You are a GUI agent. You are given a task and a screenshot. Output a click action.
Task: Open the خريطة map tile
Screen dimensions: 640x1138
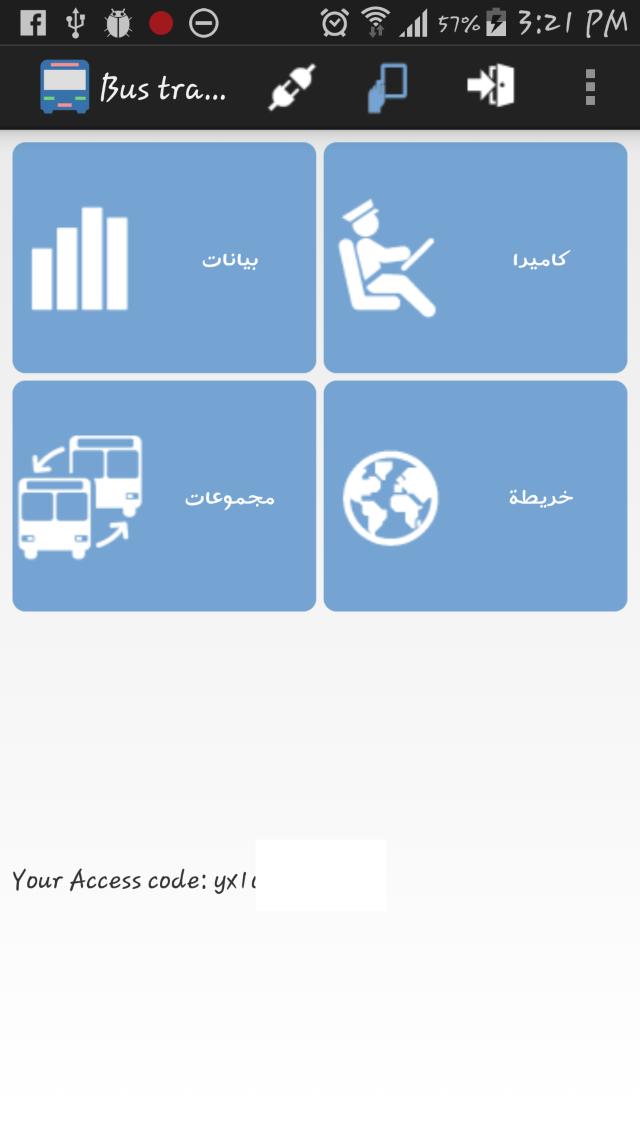point(475,496)
